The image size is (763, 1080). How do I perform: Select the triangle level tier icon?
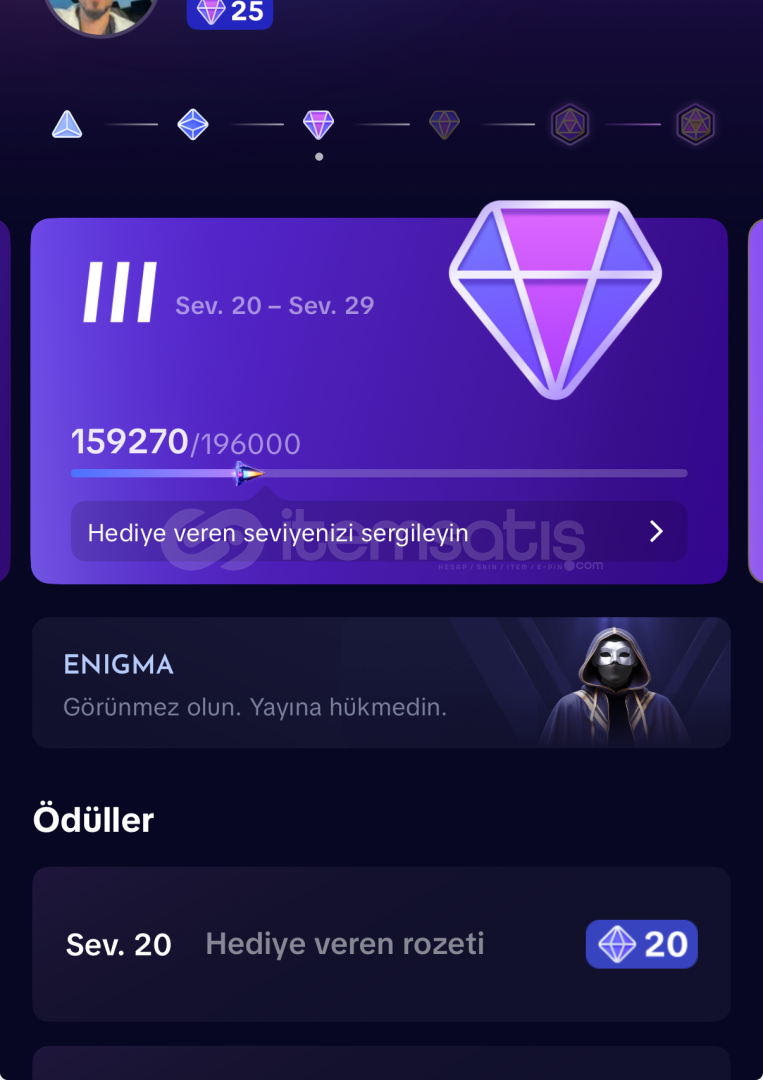pos(67,124)
